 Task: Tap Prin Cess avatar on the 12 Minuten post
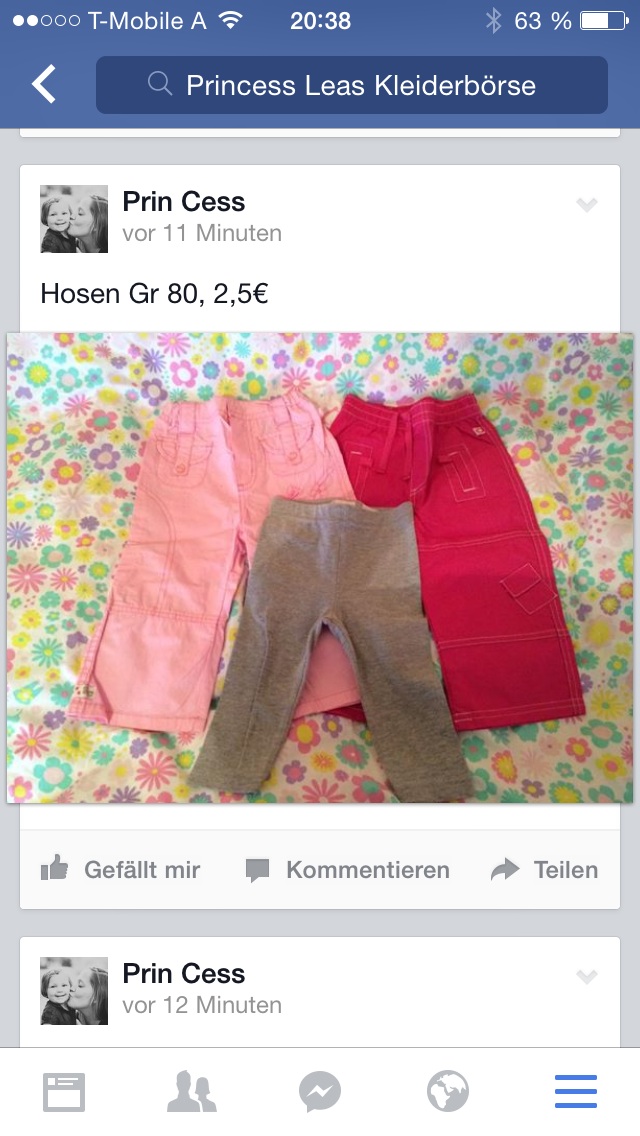(74, 990)
